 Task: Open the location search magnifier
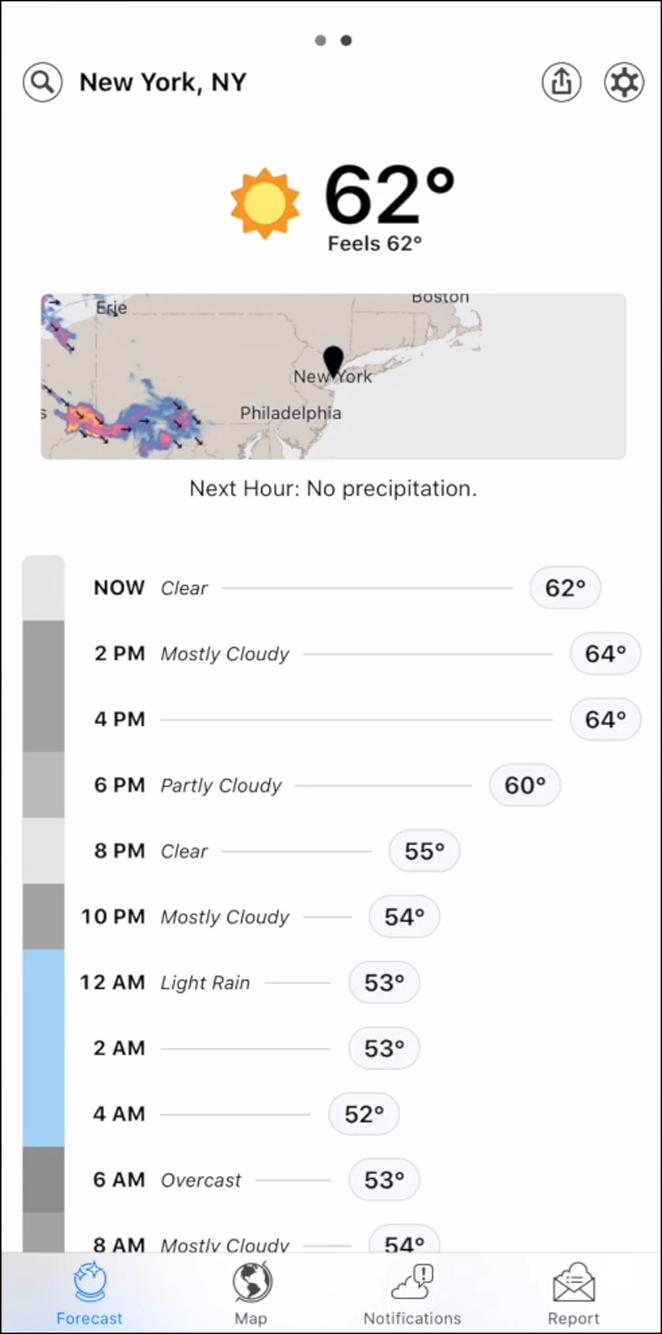[42, 82]
